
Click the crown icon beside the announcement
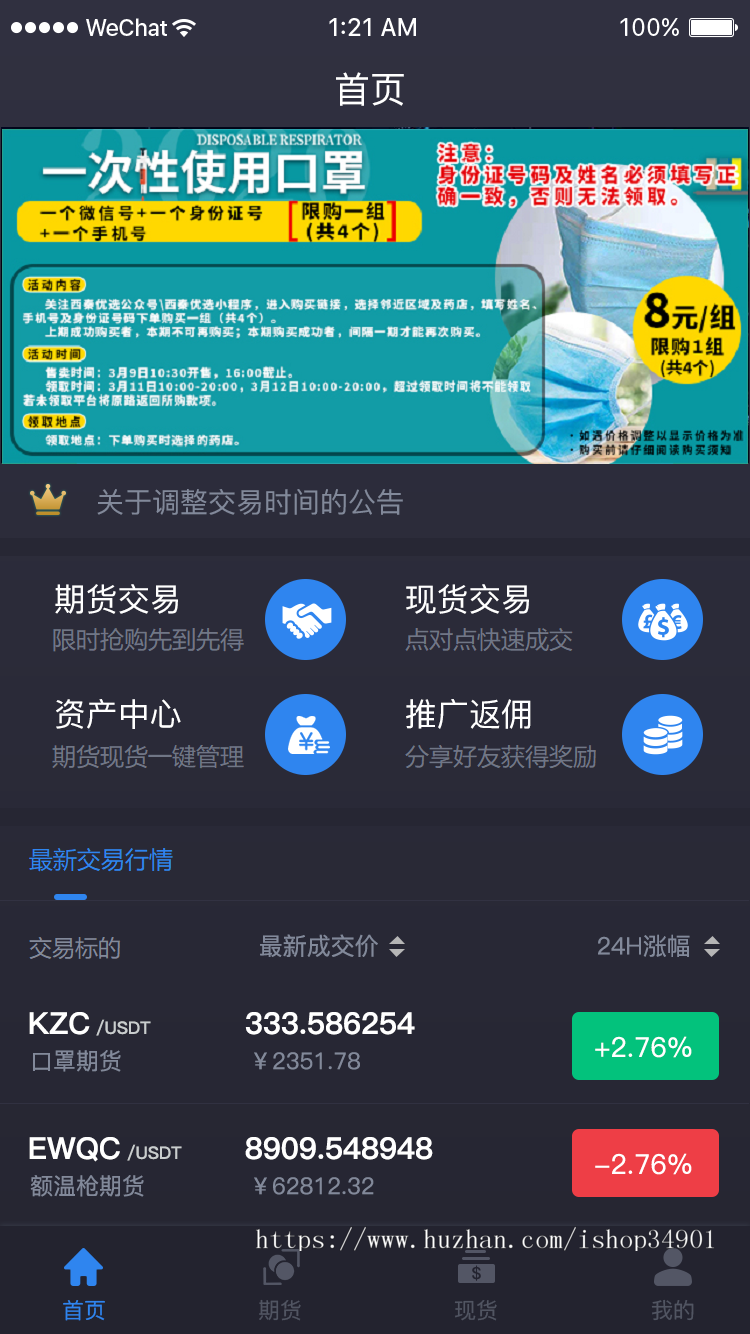point(44,501)
